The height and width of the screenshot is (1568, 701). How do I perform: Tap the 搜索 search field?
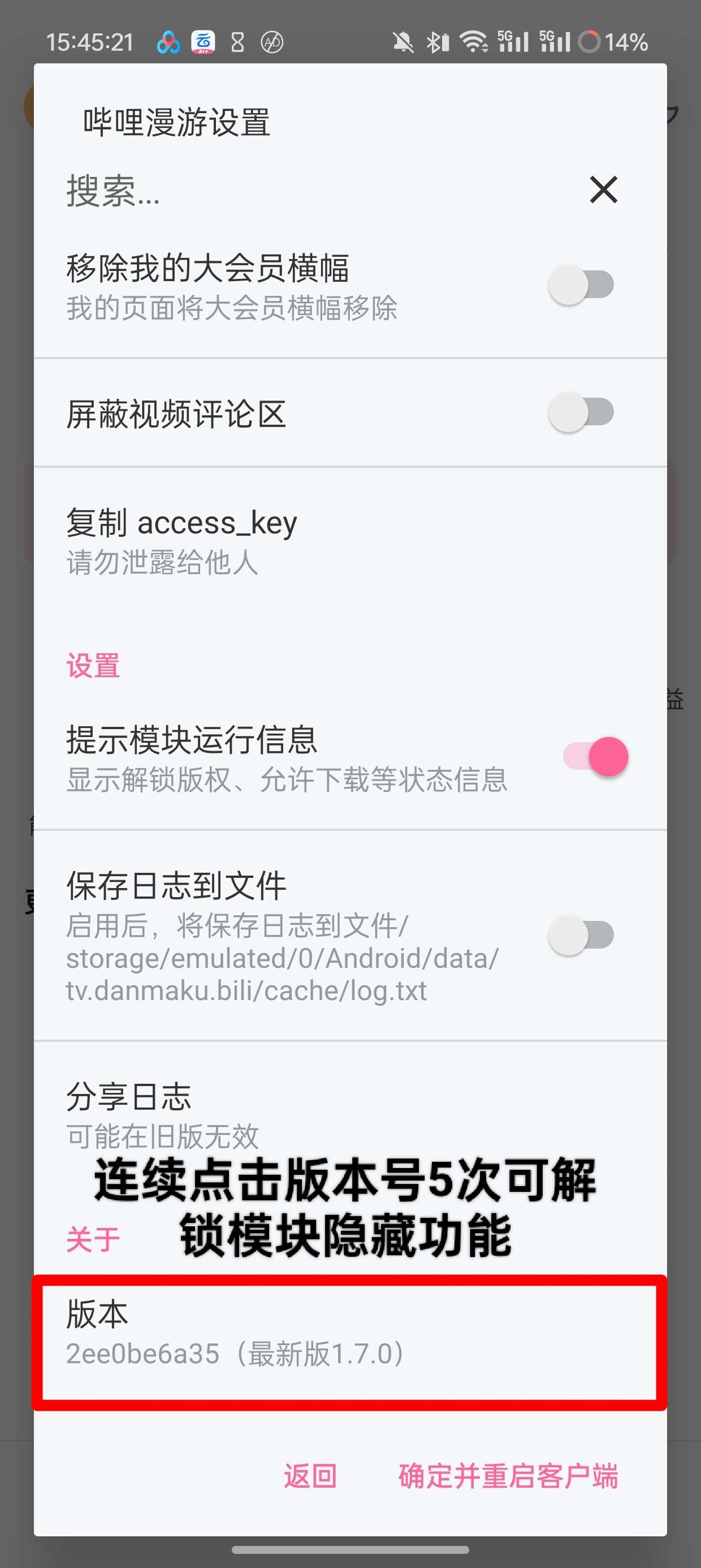304,191
